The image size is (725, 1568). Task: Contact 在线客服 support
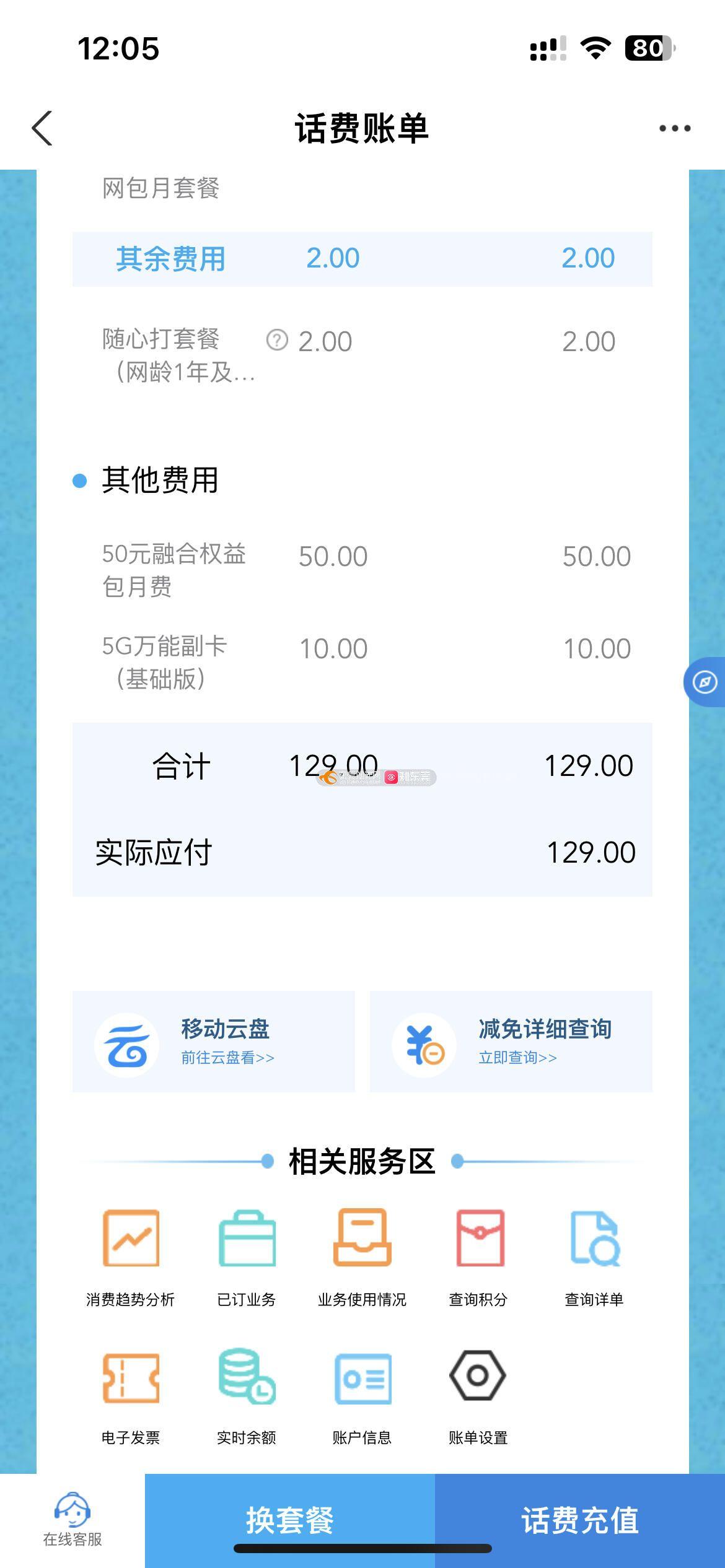tap(72, 1519)
